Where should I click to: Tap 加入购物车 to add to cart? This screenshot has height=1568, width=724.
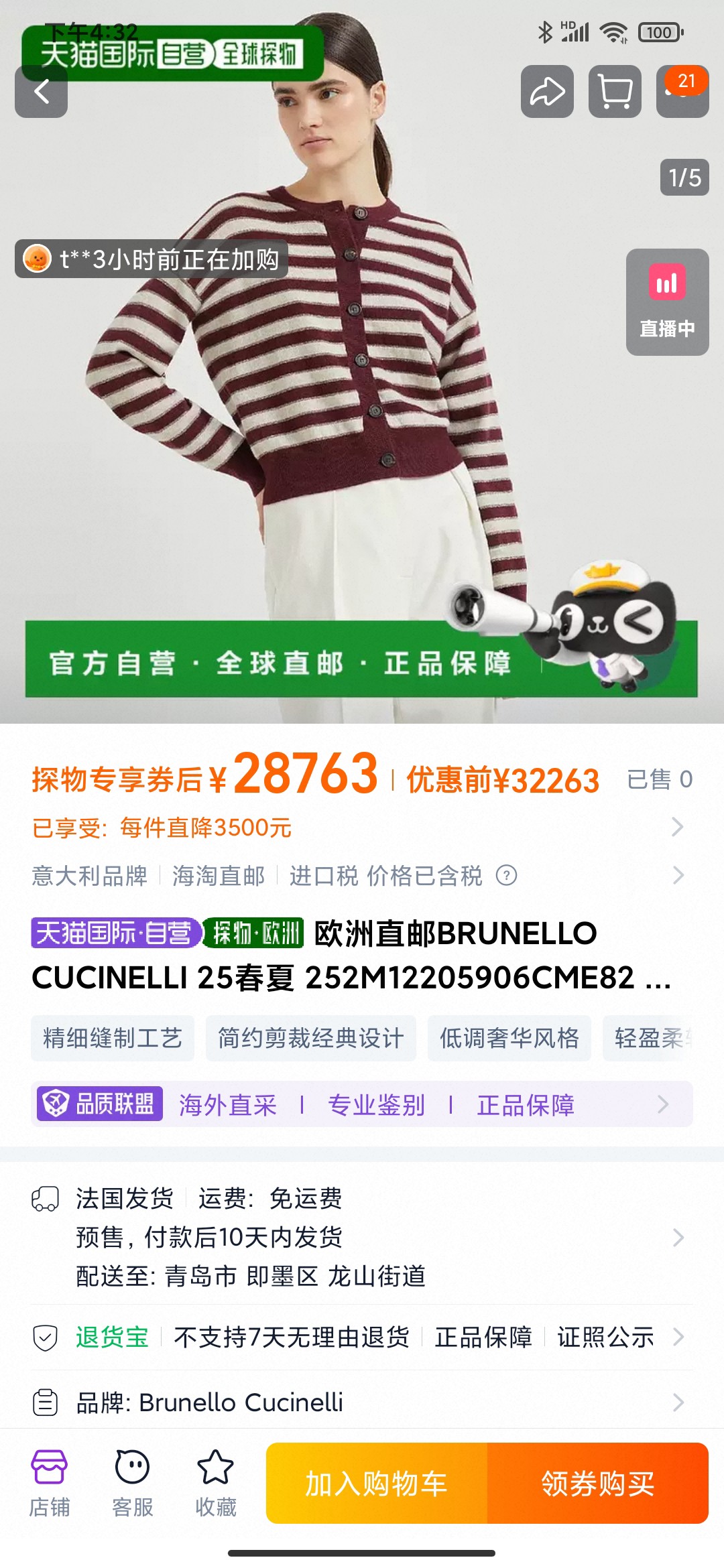(377, 1484)
